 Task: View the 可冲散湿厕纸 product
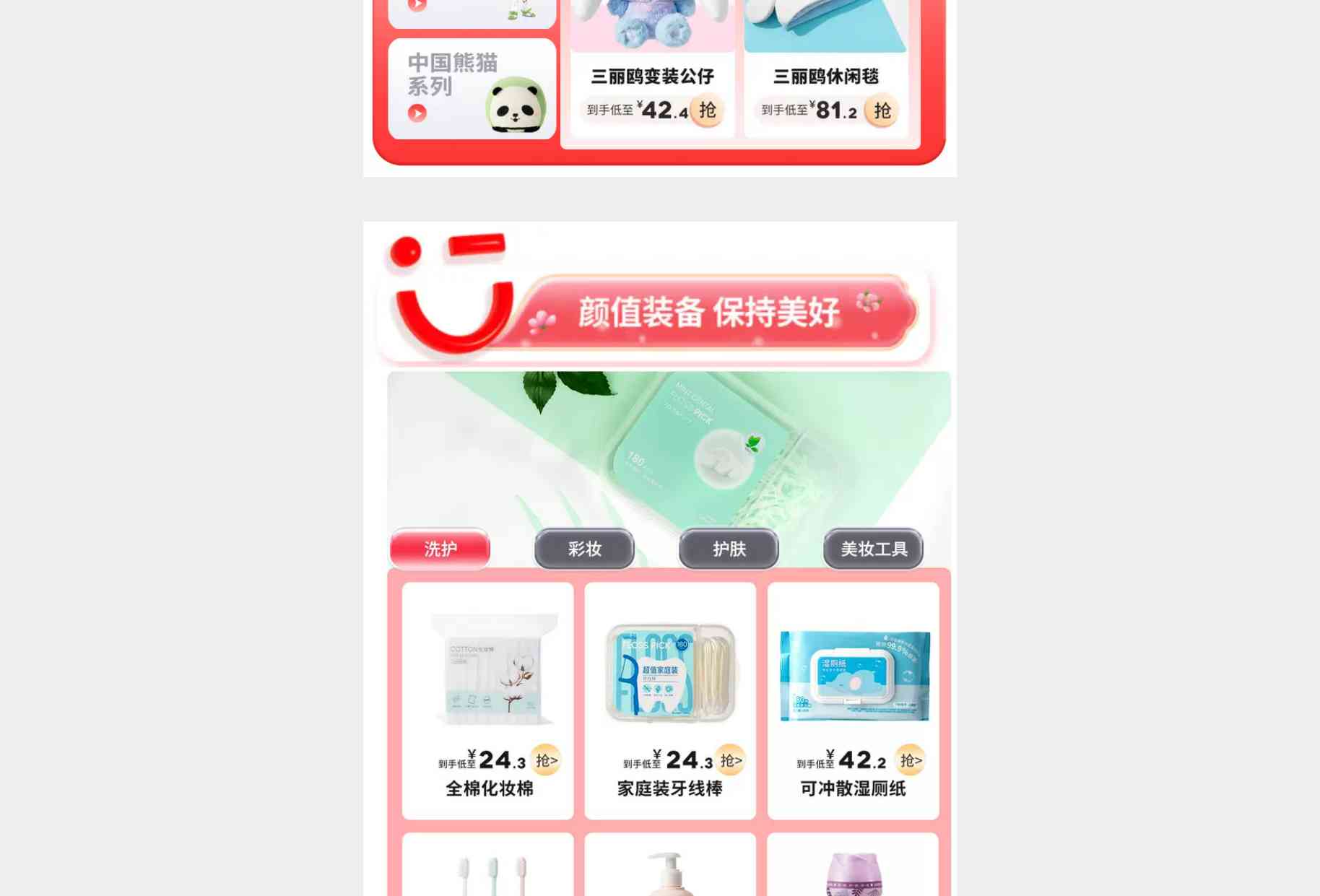point(853,700)
